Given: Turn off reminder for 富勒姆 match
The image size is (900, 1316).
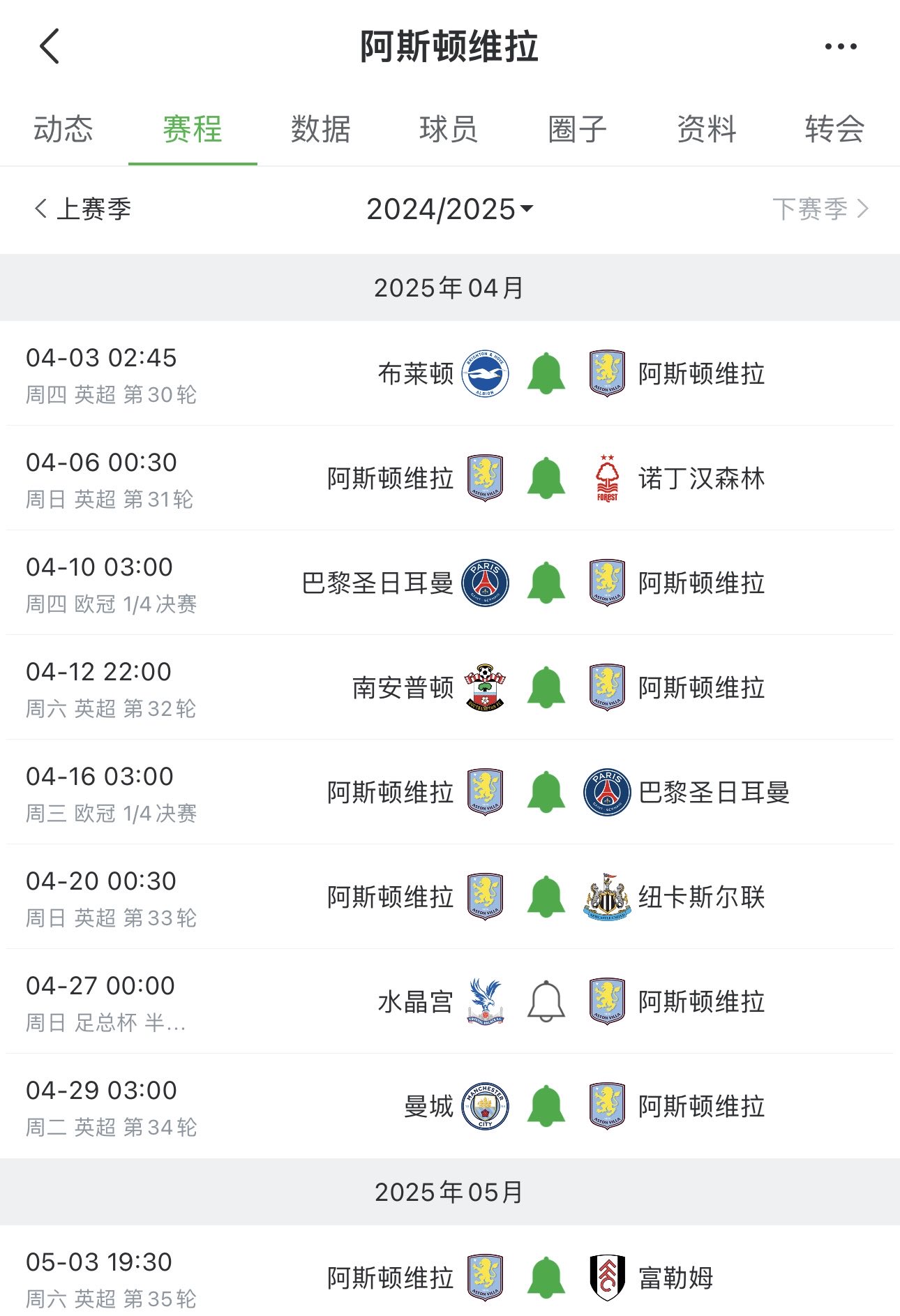Looking at the screenshot, I should 546,1278.
